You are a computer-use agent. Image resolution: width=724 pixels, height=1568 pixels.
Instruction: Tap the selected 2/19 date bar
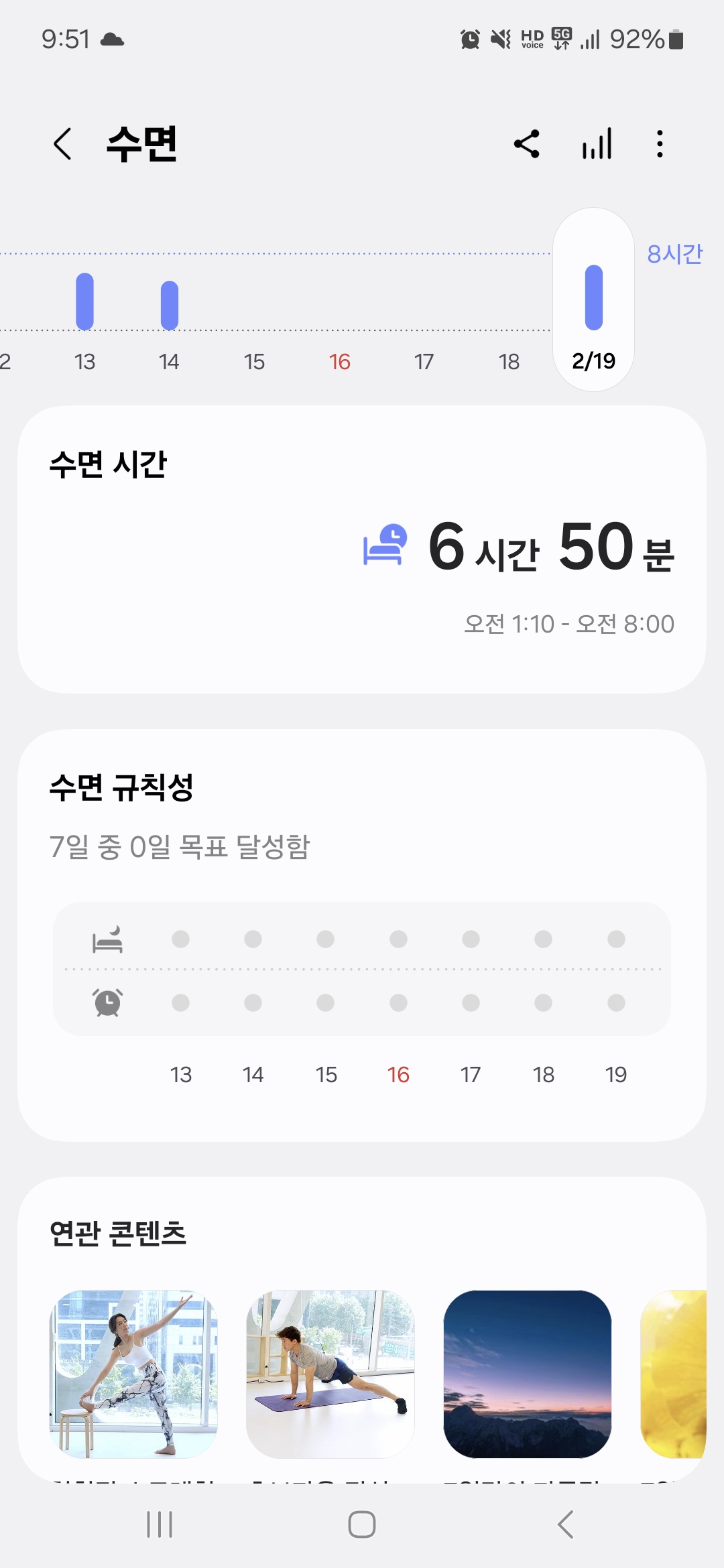pos(594,299)
